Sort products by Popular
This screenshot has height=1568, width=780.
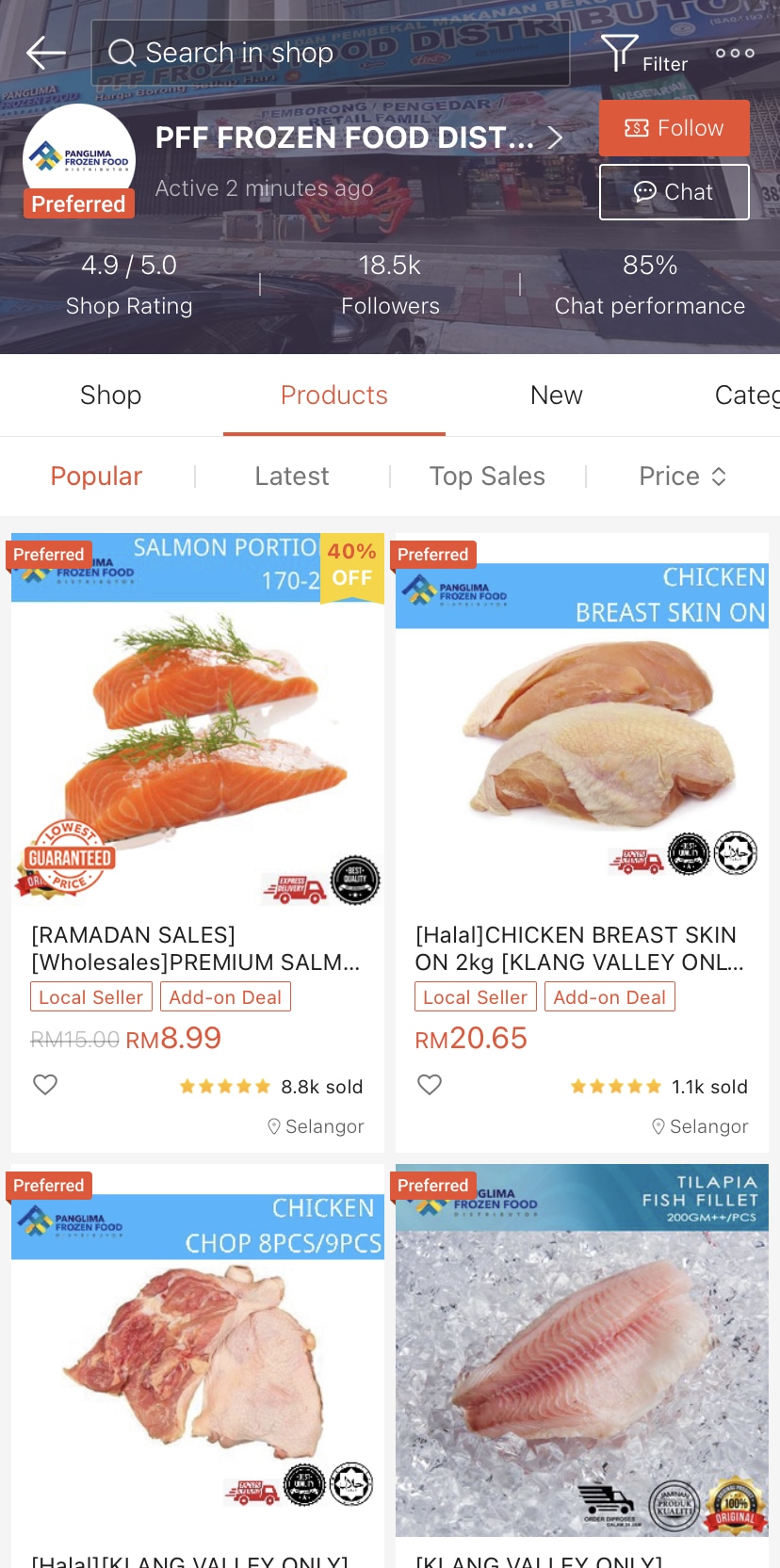[96, 477]
